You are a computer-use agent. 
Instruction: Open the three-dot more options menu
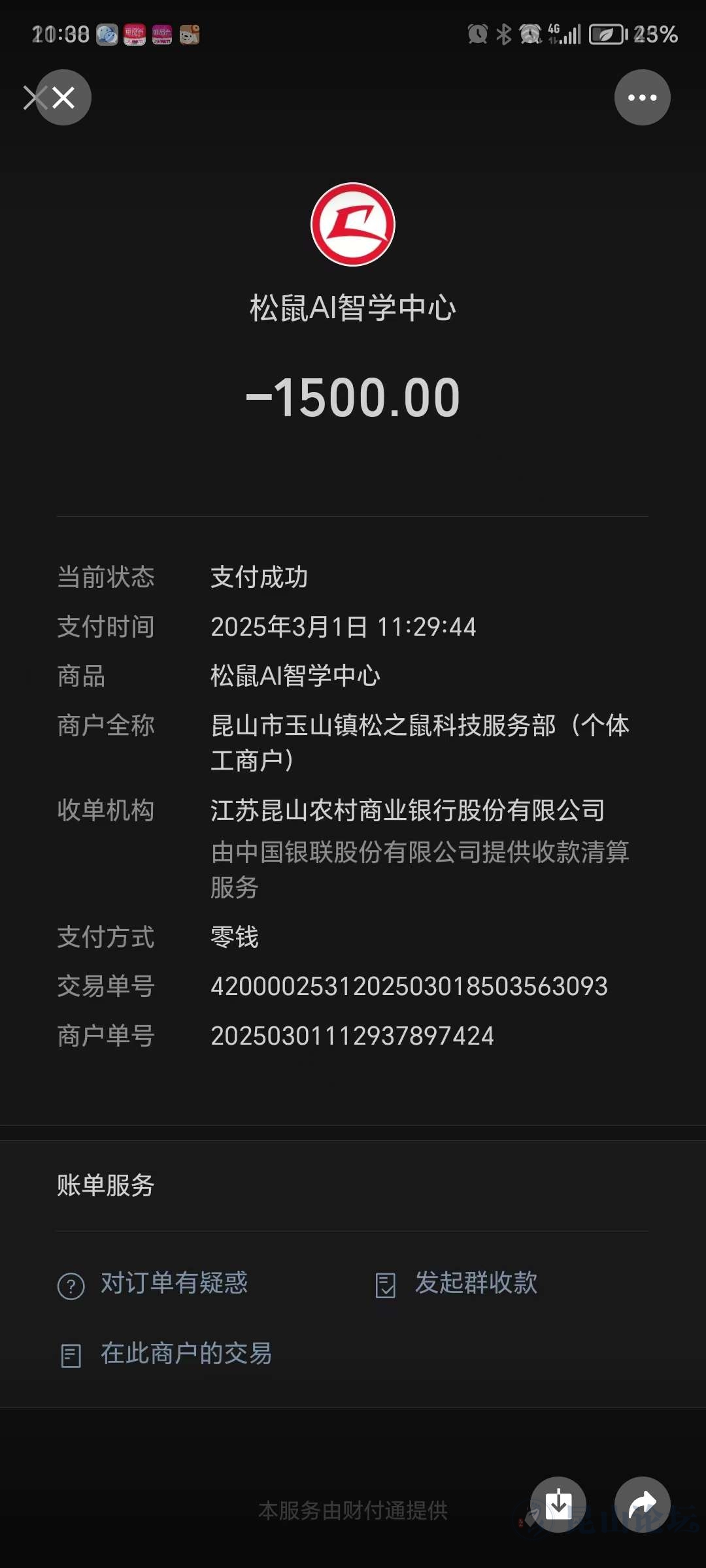[x=642, y=98]
